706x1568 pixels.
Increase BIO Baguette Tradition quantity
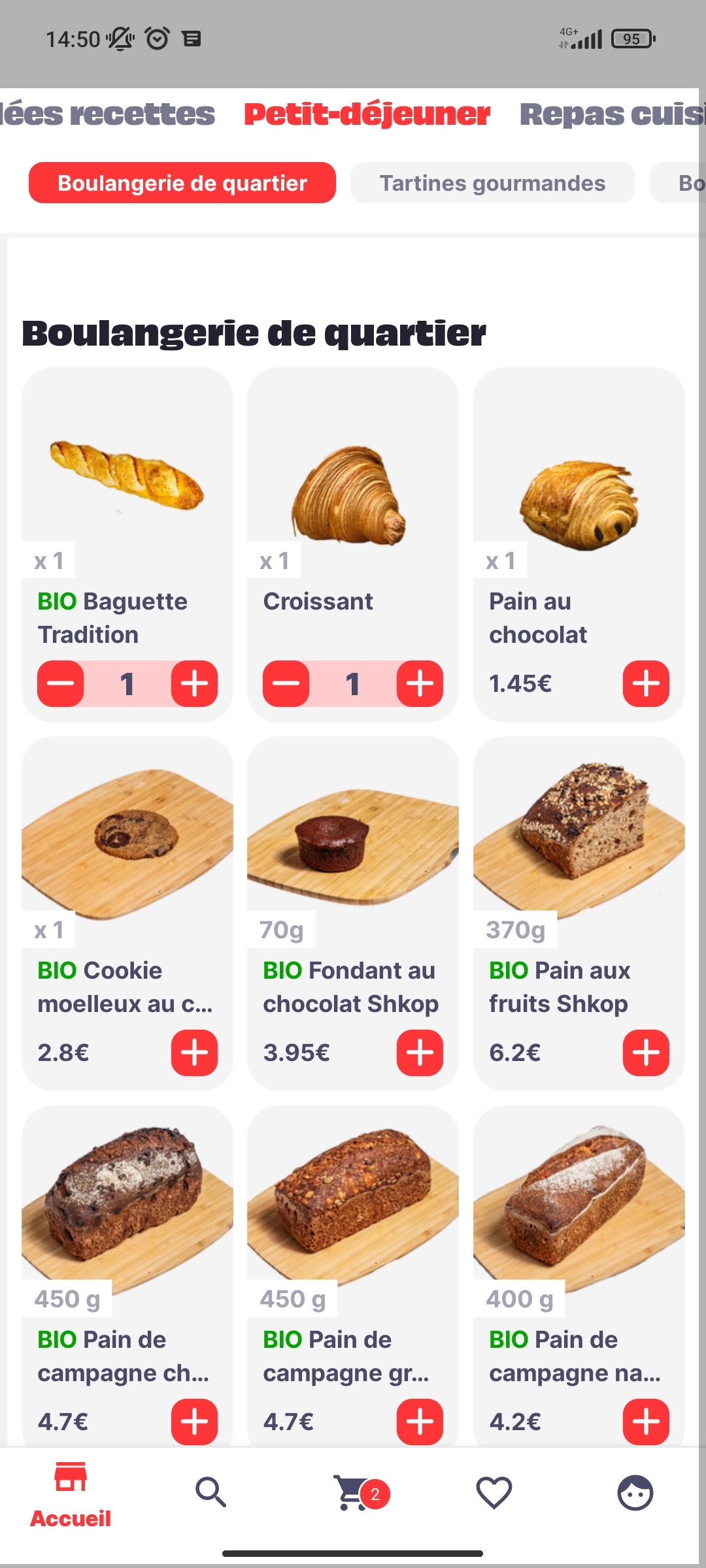[194, 683]
